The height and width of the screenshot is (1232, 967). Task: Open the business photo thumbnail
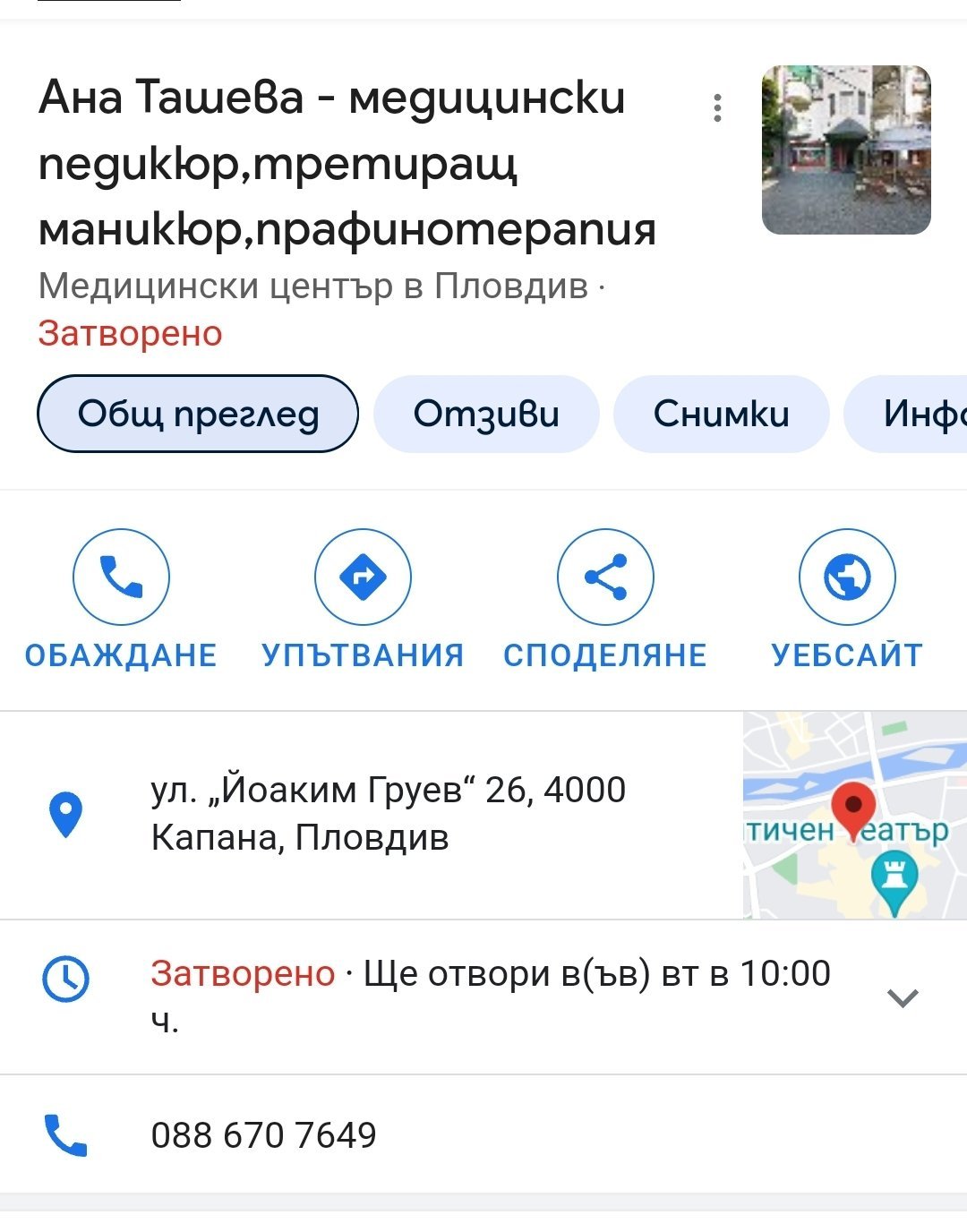click(x=846, y=150)
